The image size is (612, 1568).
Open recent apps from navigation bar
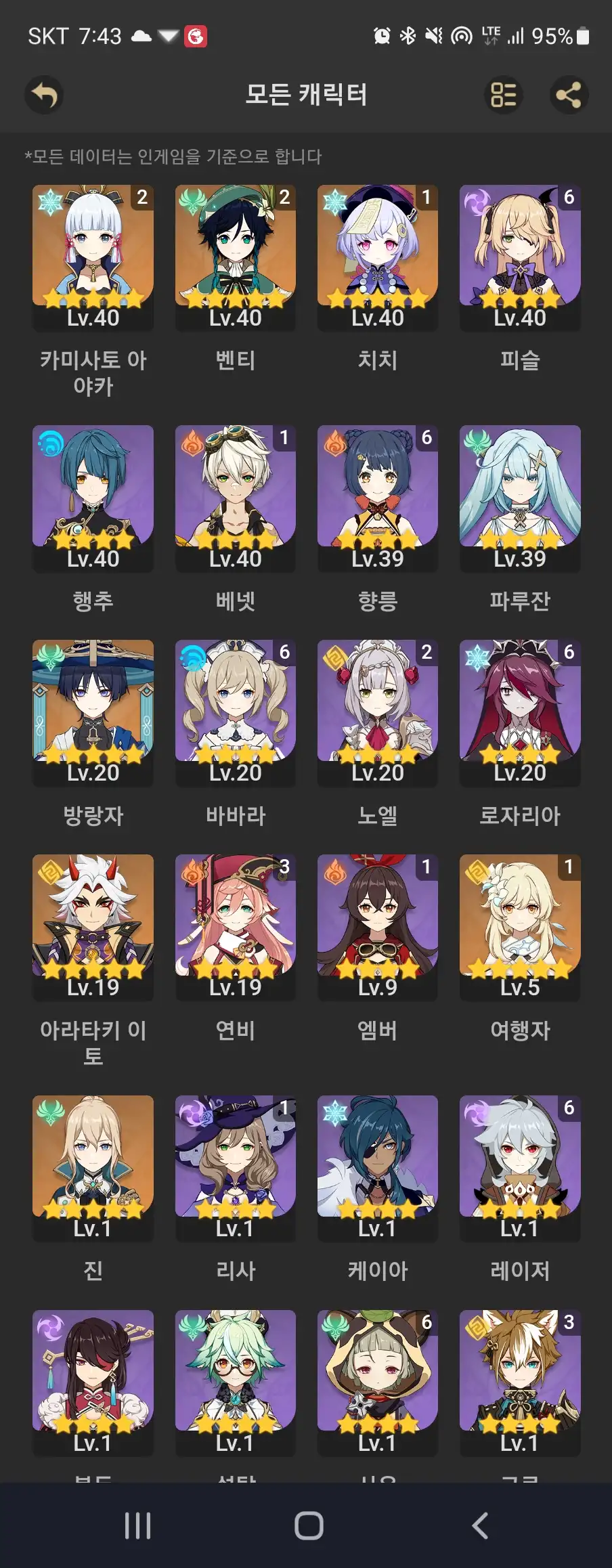(x=138, y=1526)
